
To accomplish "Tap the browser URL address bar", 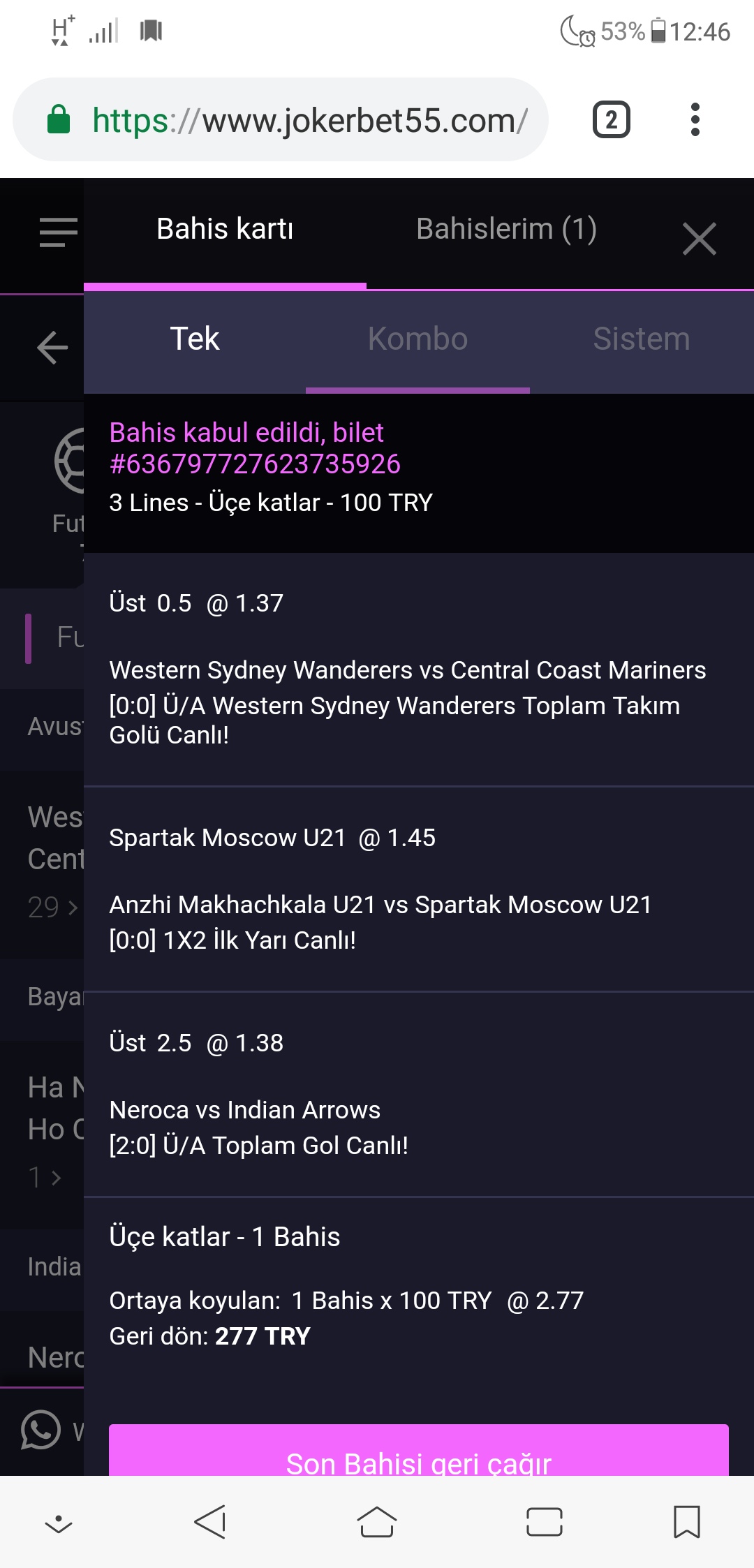I will (281, 120).
